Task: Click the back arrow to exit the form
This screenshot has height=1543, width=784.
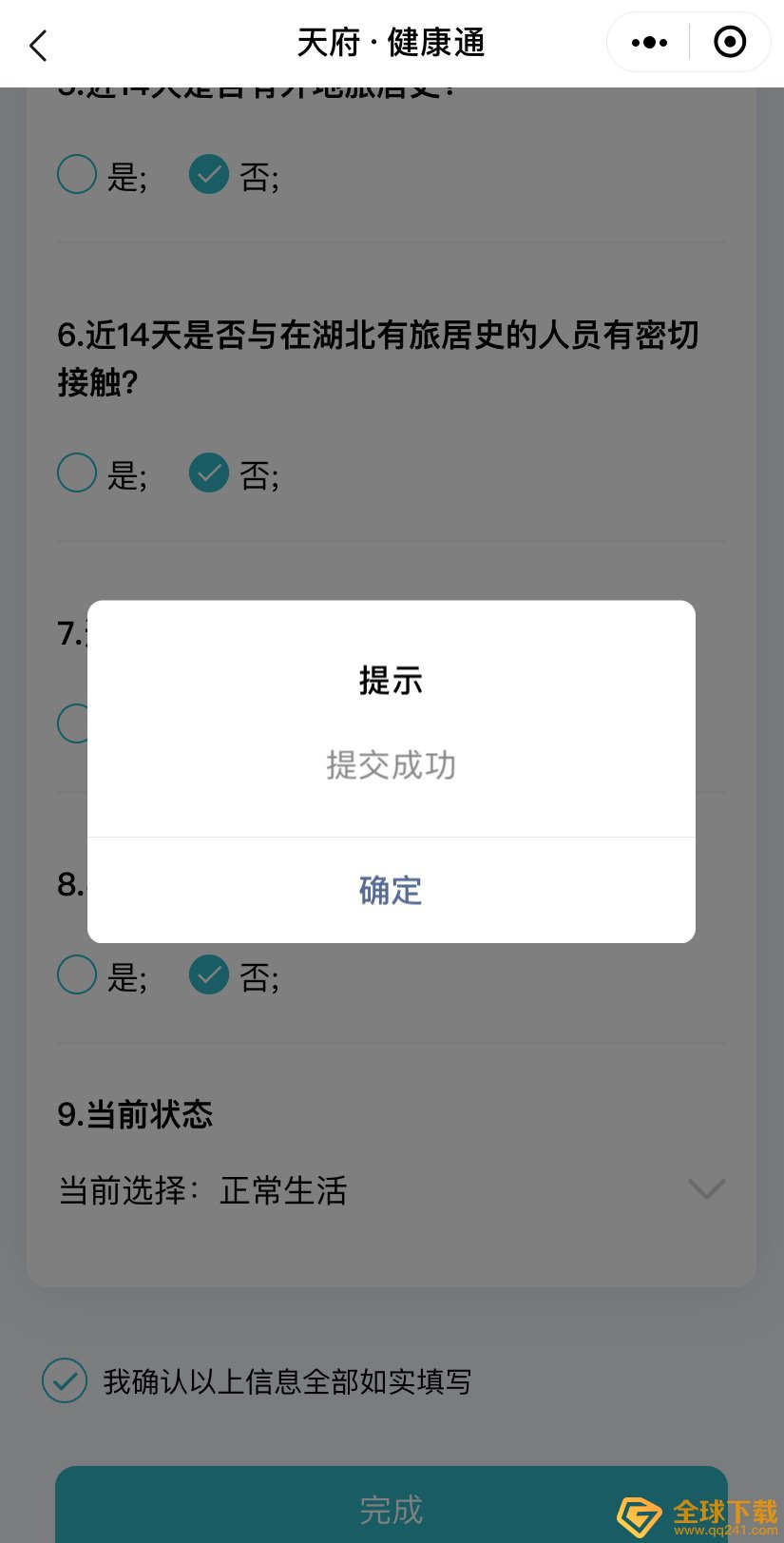Action: tap(38, 45)
